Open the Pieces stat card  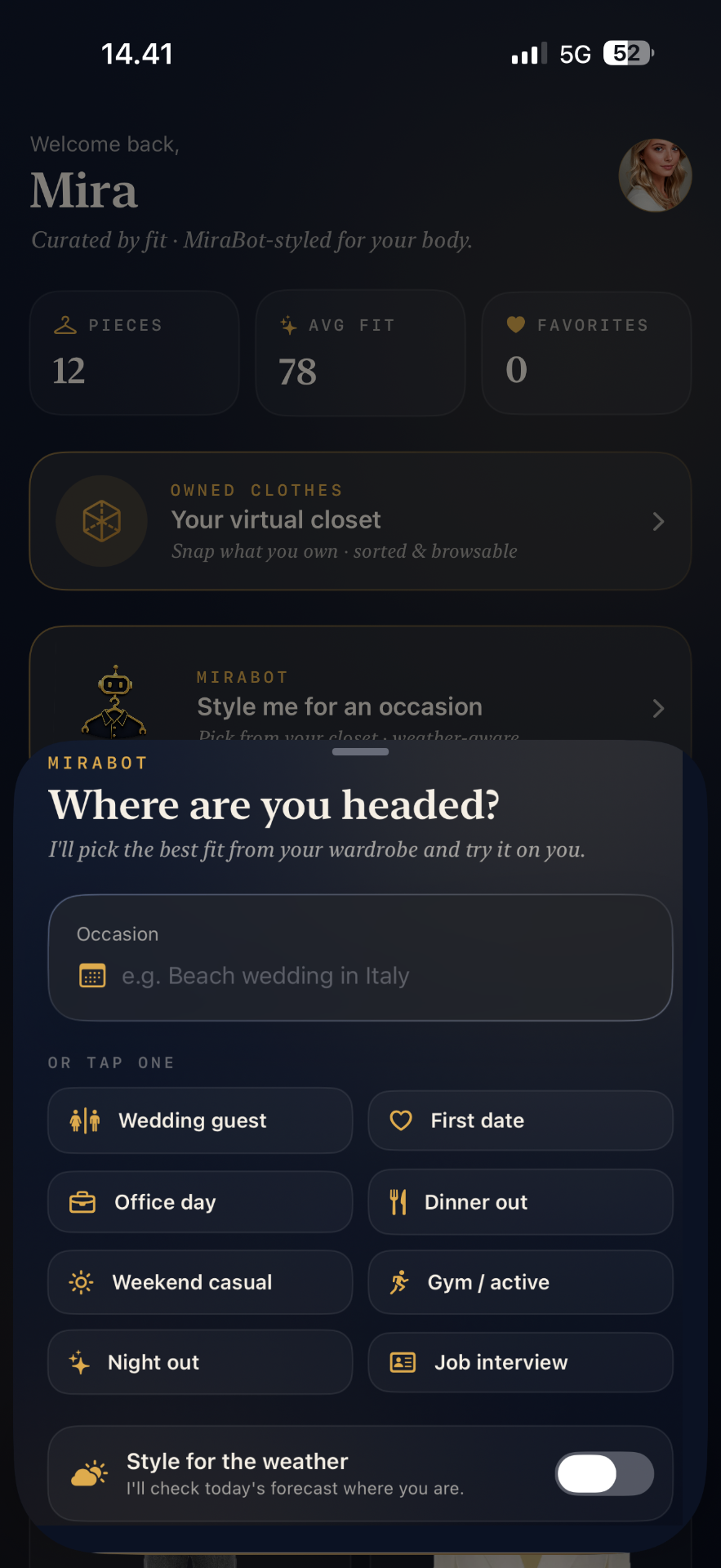pos(134,353)
